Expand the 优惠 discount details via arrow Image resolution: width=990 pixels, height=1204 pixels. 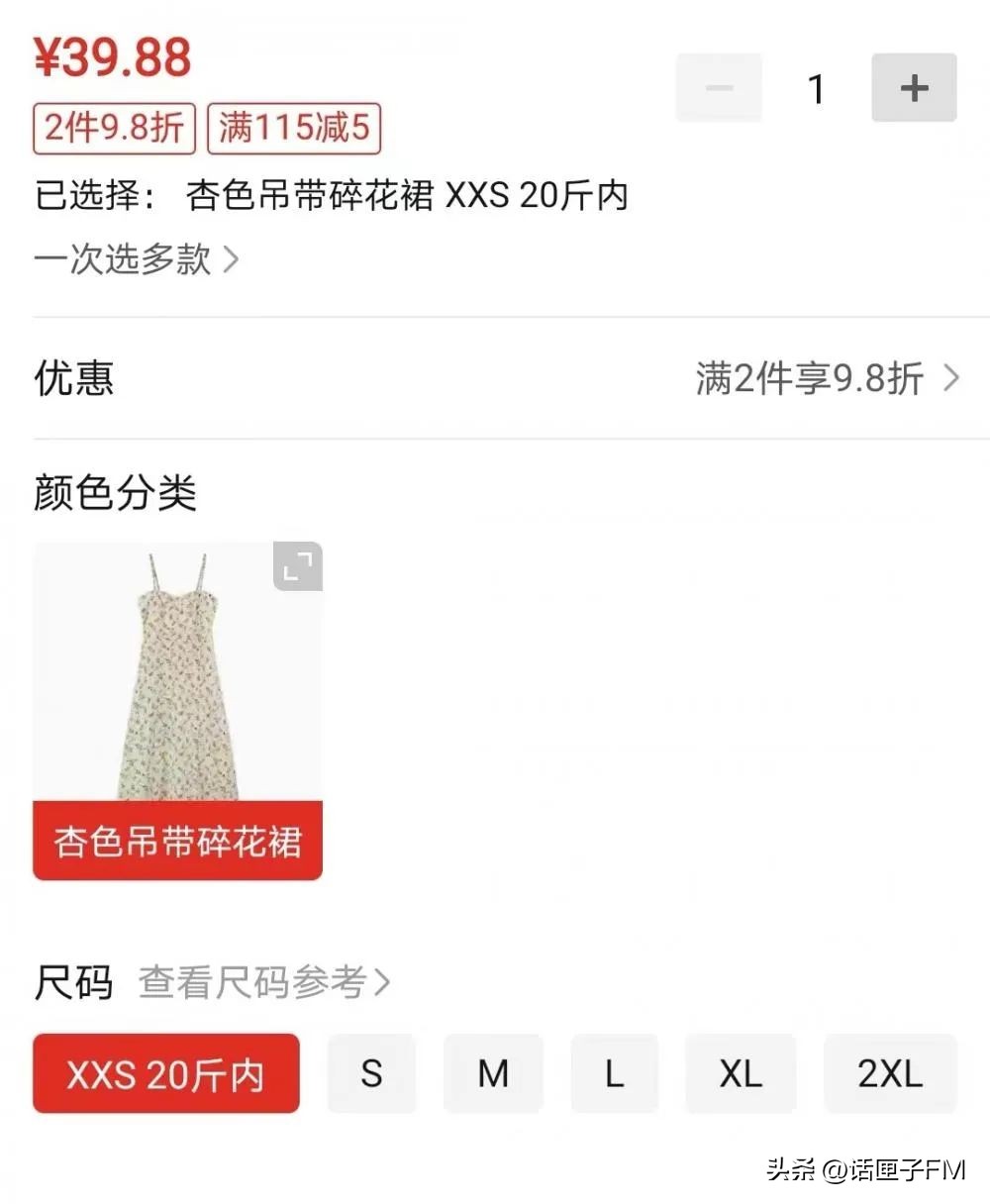(x=951, y=378)
